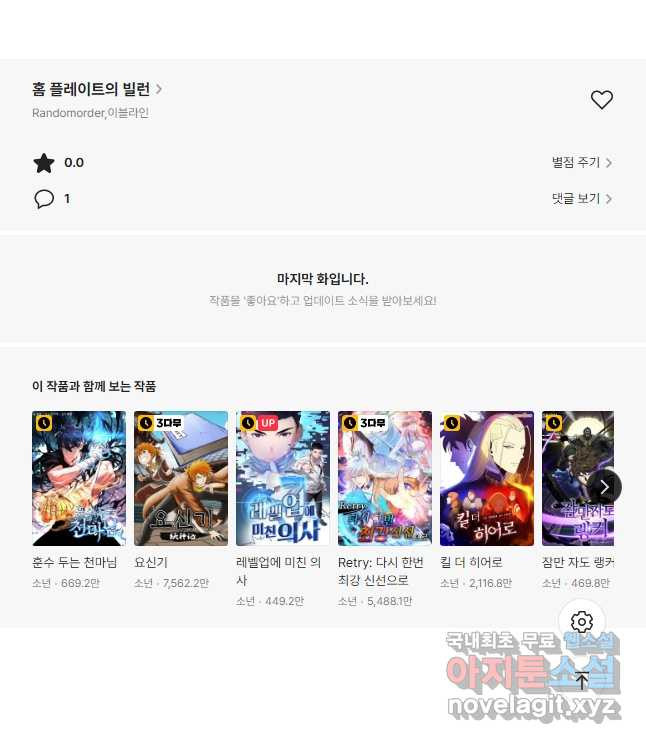The height and width of the screenshot is (744, 646).
Task: Open the 요신기 webtoon
Action: click(x=181, y=478)
